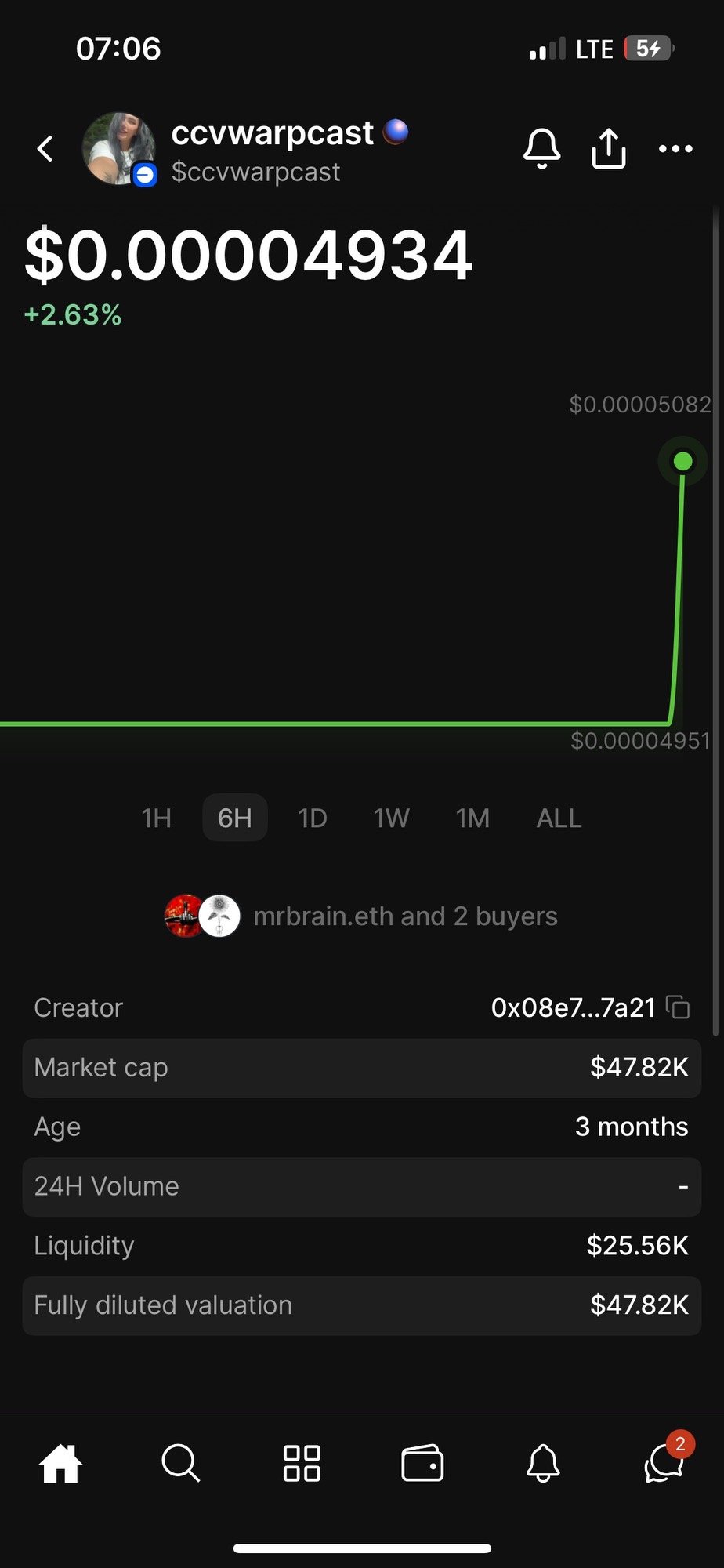
Task: View the 1M price chart
Action: [472, 818]
